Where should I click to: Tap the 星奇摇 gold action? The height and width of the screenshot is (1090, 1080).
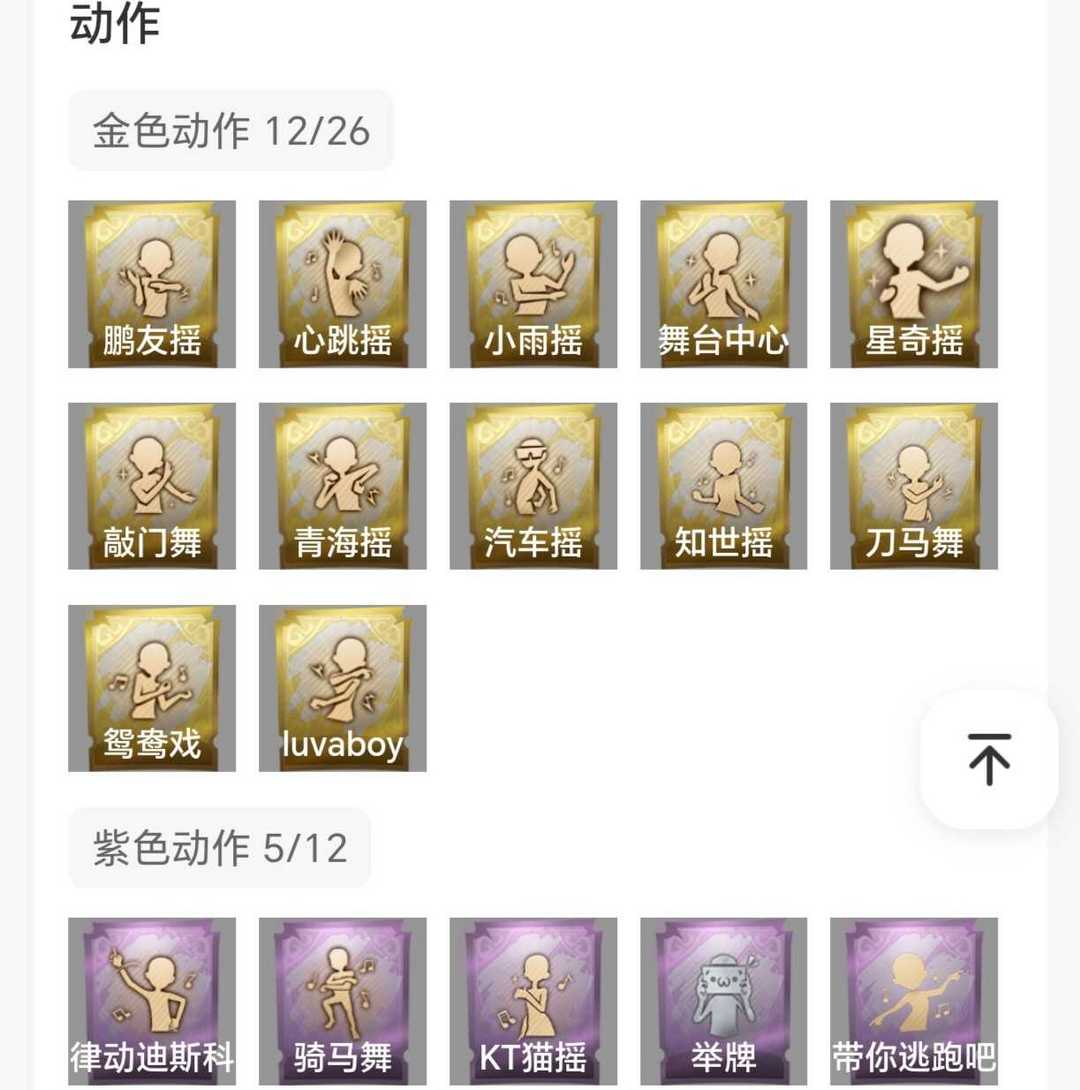point(913,284)
